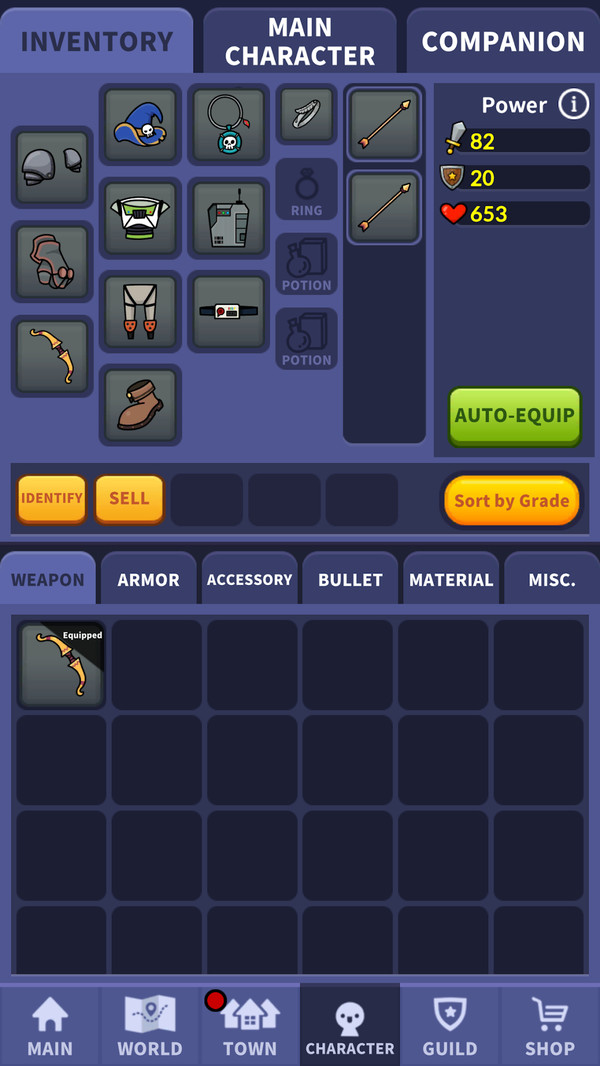Go to the Main screen

pyautogui.click(x=50, y=1026)
